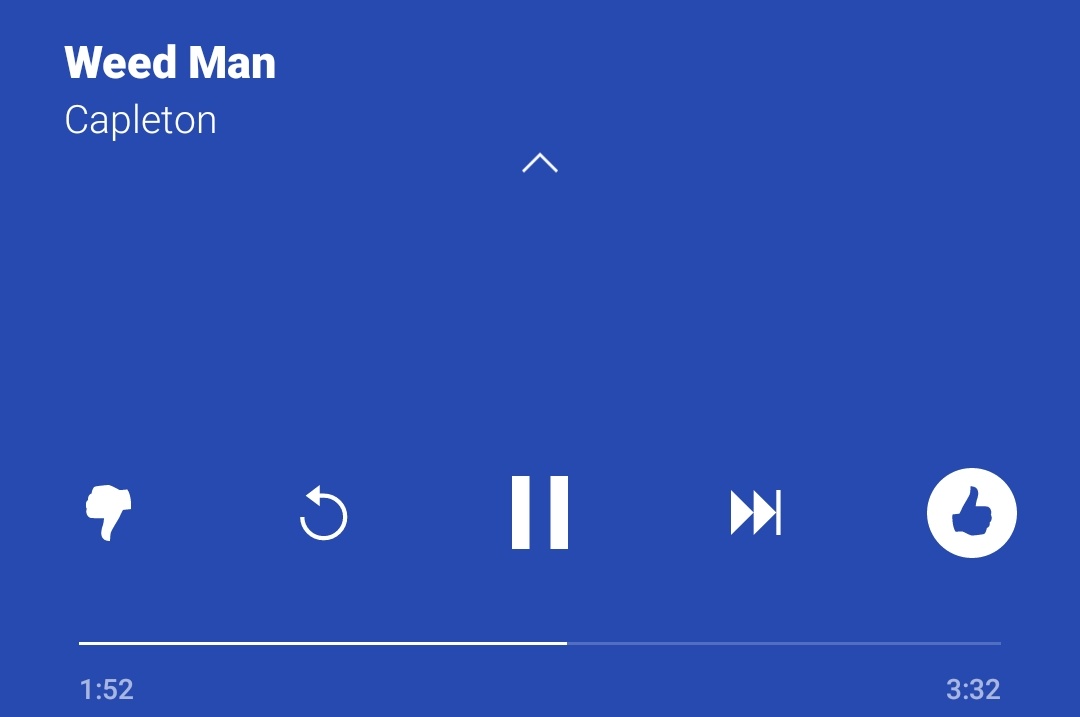This screenshot has height=717, width=1080.
Task: Toggle the thumbs up for this song
Action: click(x=971, y=513)
